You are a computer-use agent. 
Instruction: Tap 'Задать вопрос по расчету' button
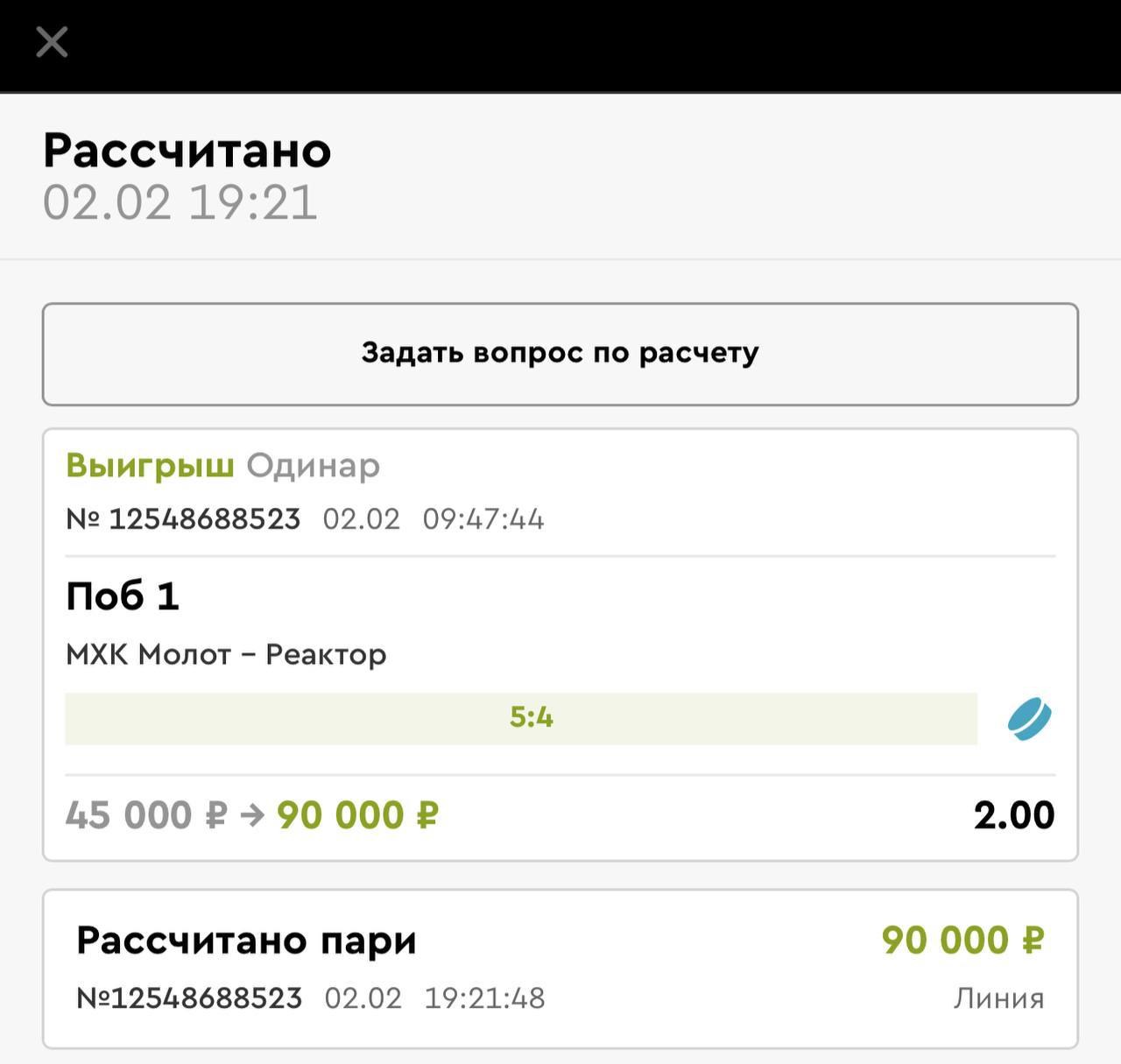(560, 354)
